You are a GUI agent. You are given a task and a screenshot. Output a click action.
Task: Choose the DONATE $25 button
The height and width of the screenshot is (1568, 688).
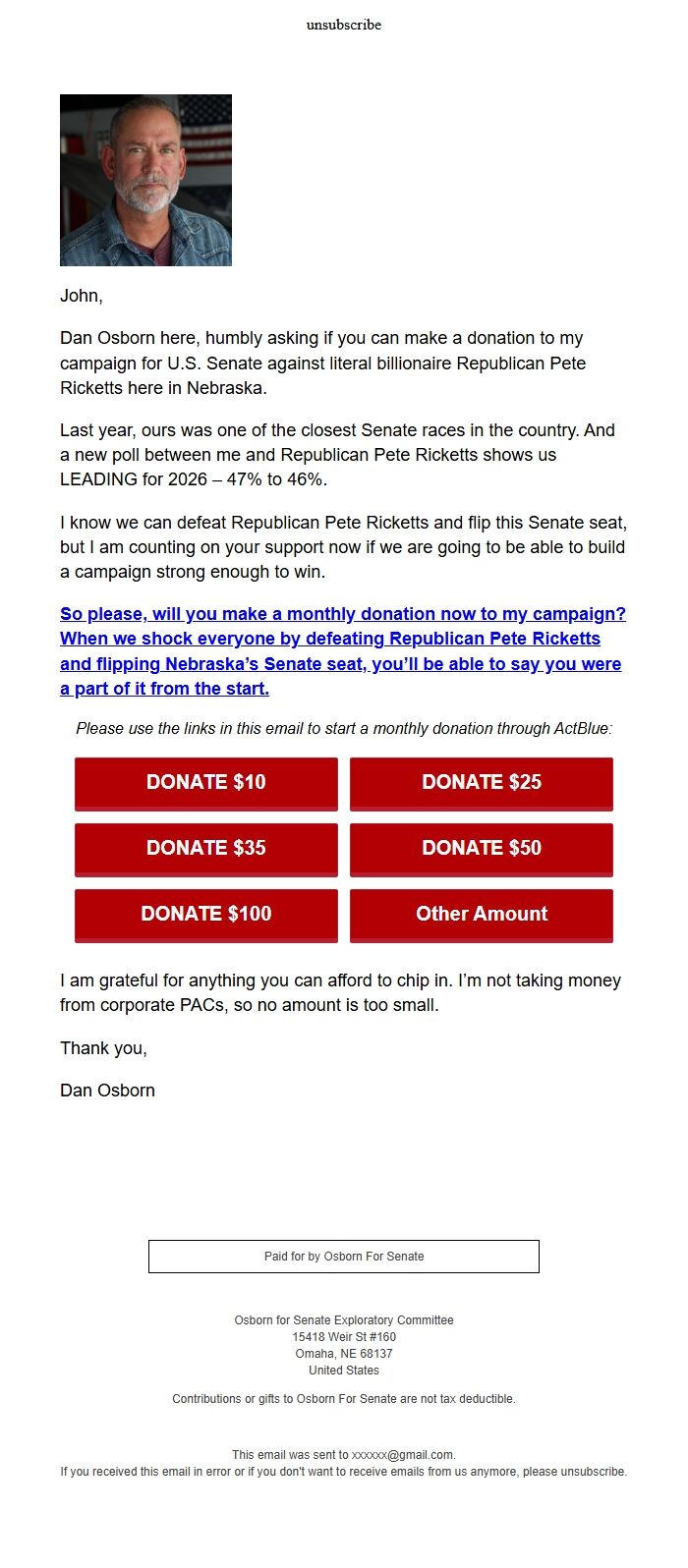(x=482, y=783)
